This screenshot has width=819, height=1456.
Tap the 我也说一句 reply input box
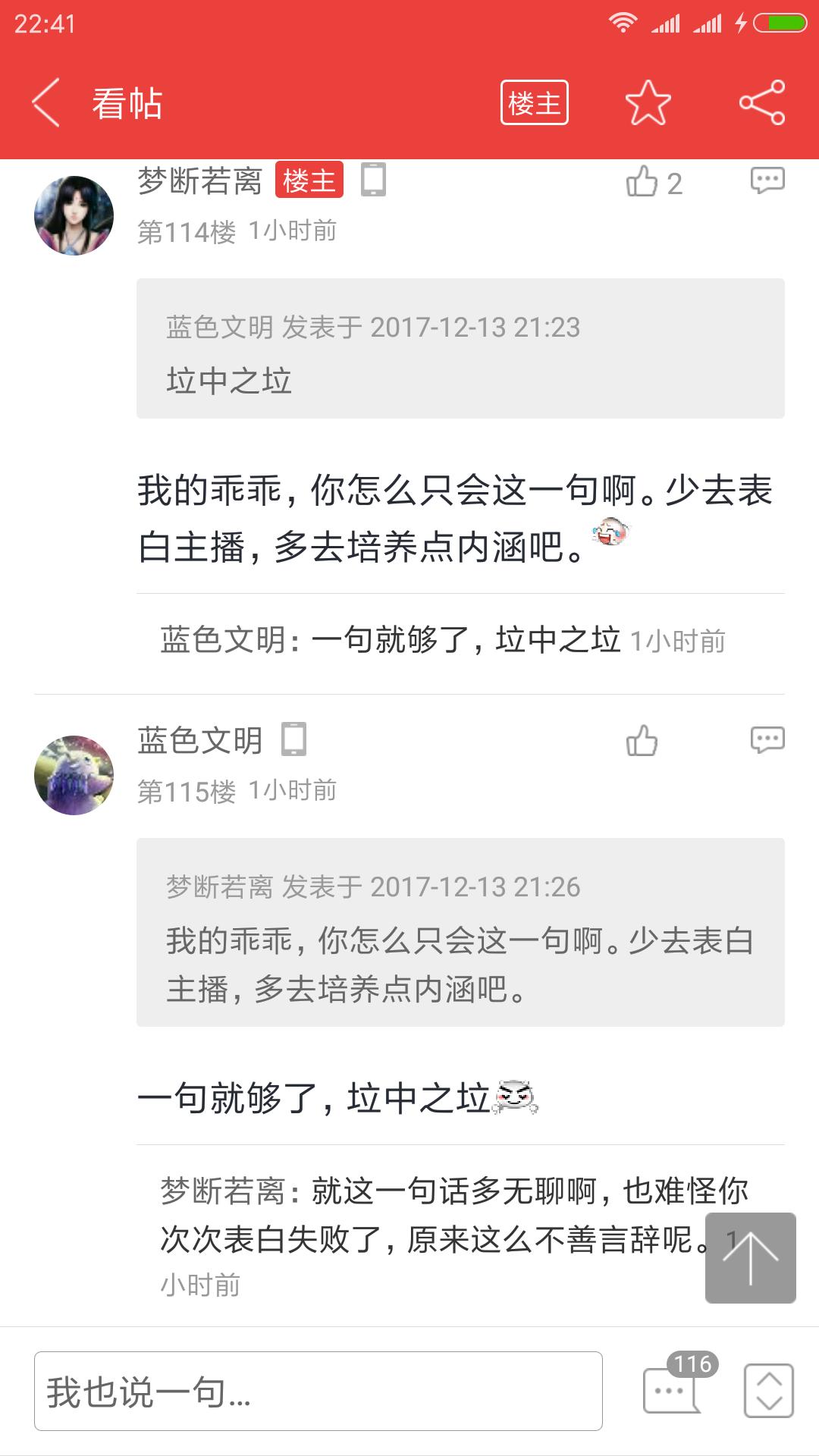click(x=318, y=1392)
